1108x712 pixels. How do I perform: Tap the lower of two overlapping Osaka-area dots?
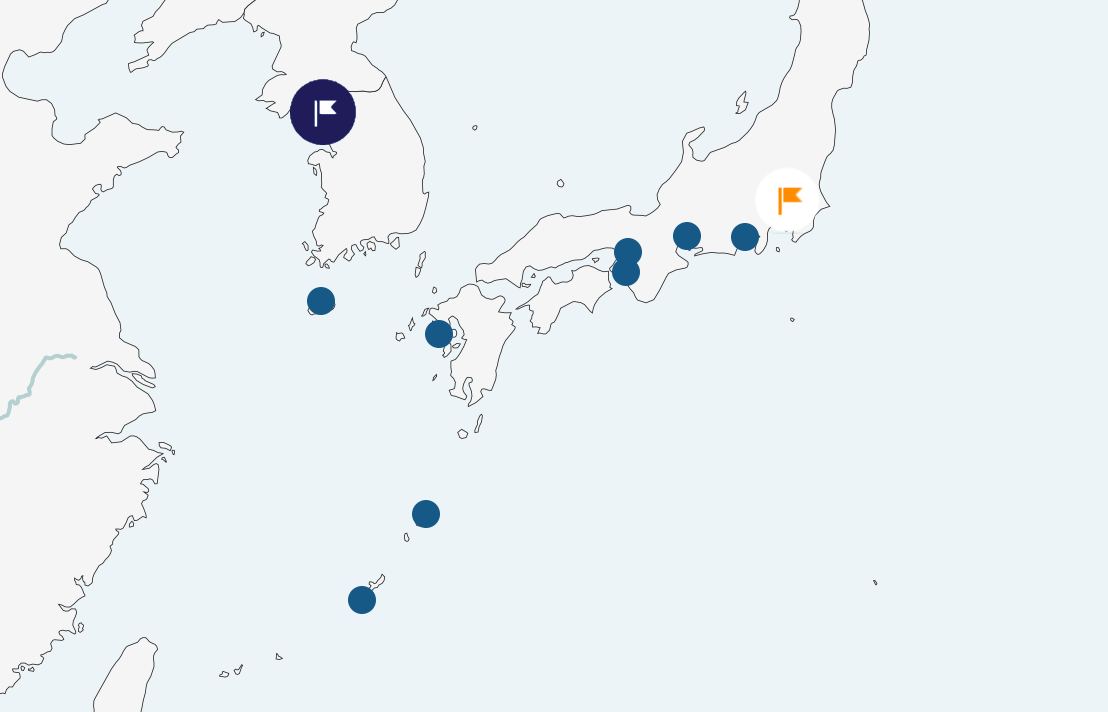coord(625,274)
